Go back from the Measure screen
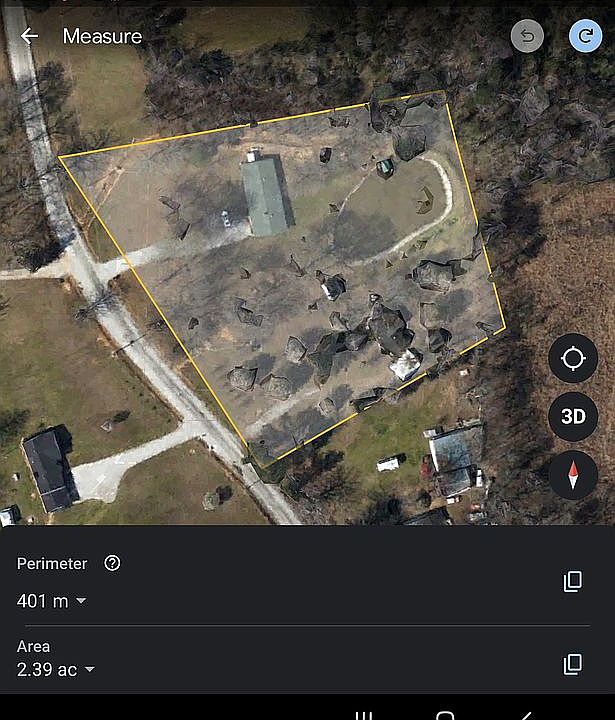 (x=29, y=36)
